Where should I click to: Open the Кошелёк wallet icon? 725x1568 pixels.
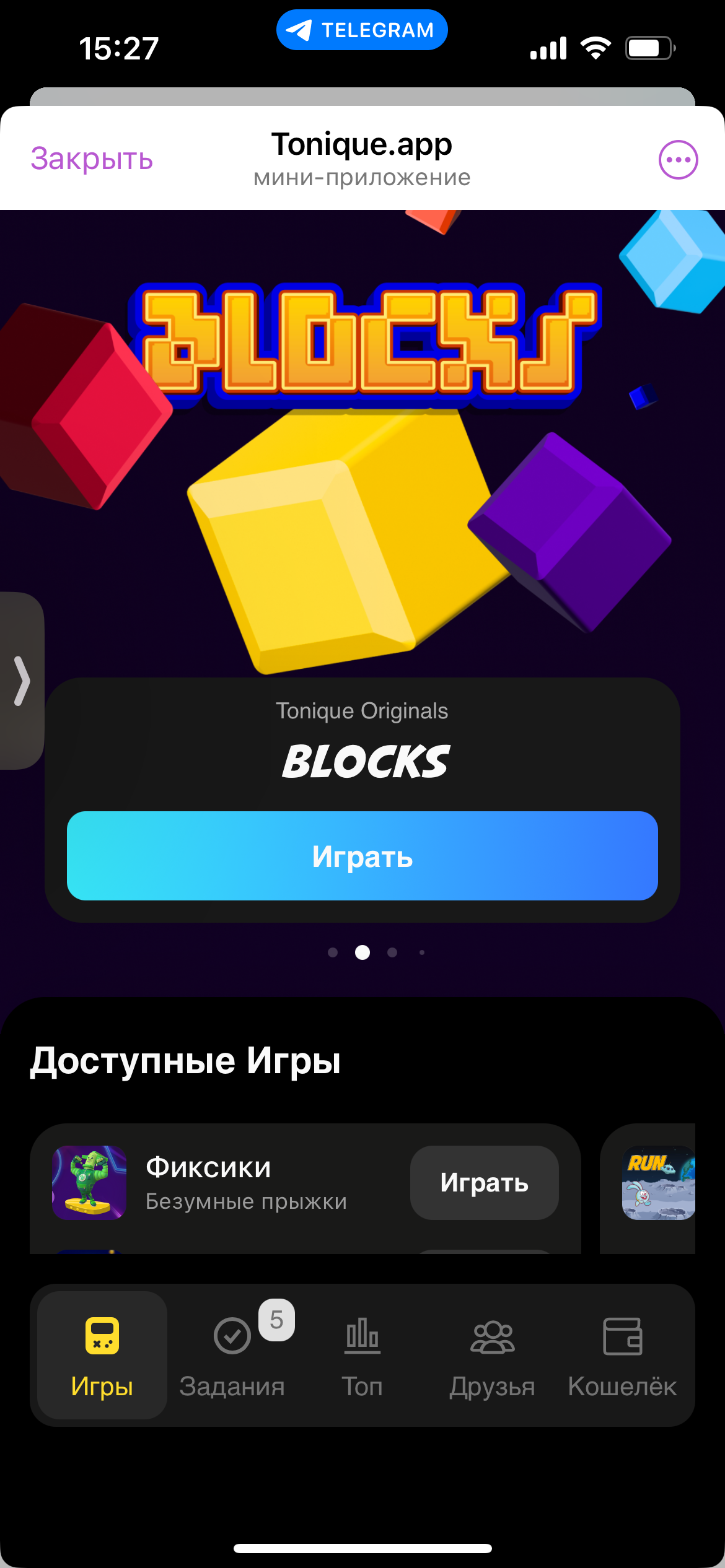[623, 1336]
